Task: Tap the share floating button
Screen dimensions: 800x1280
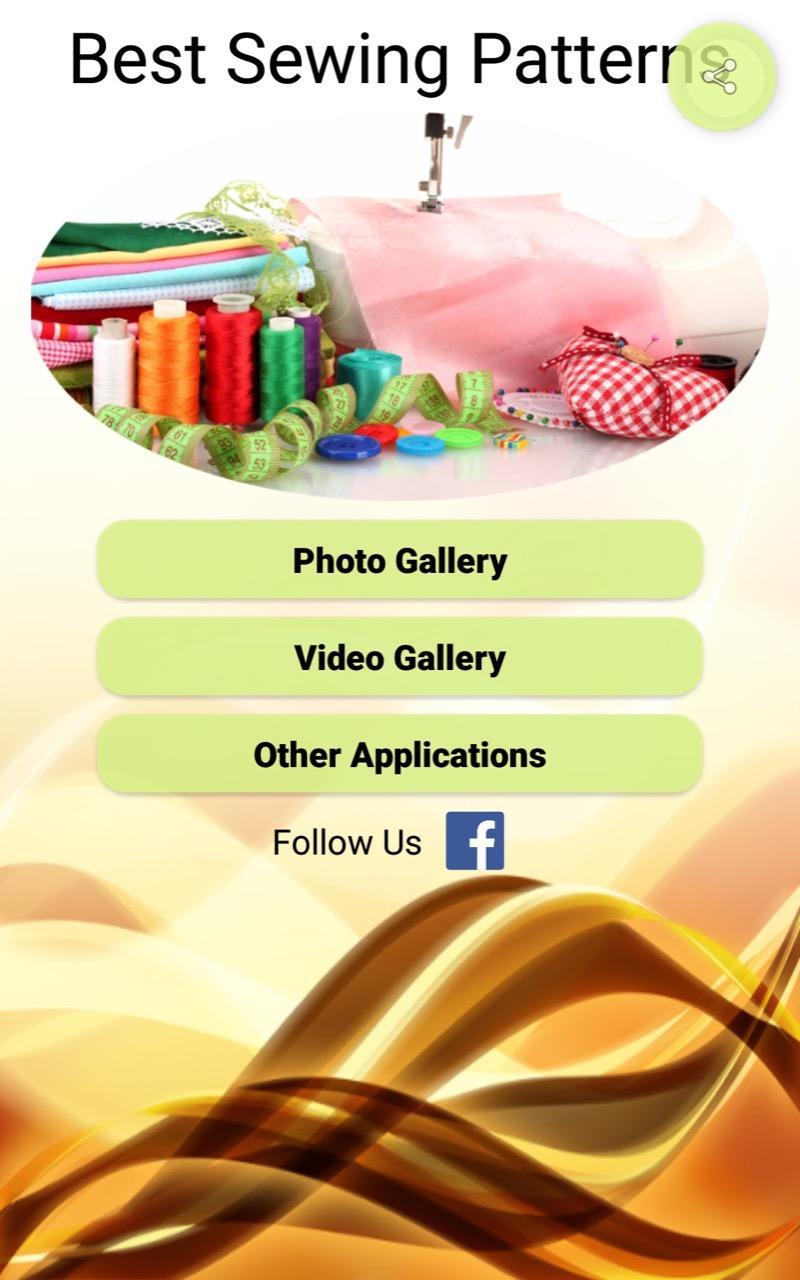Action: coord(721,77)
